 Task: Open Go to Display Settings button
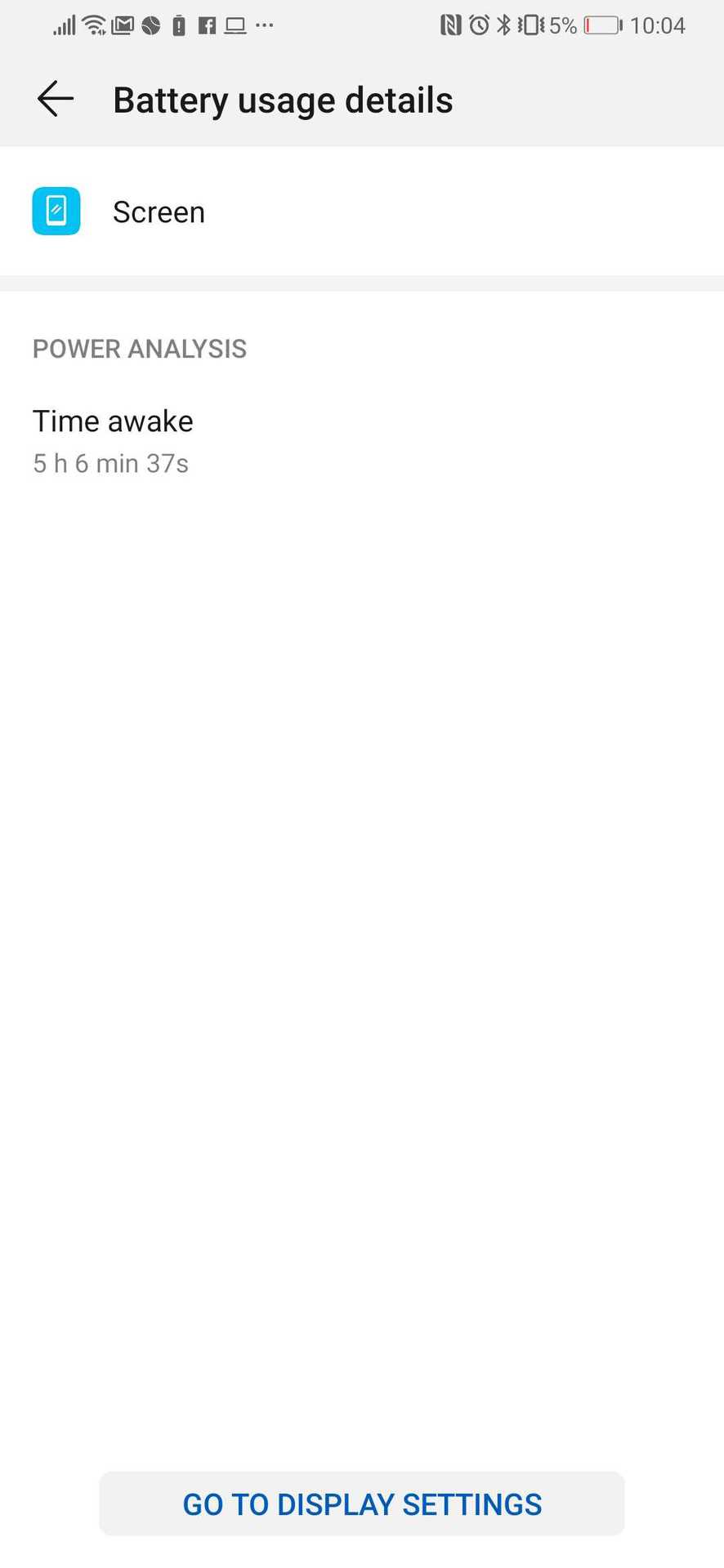362,1503
